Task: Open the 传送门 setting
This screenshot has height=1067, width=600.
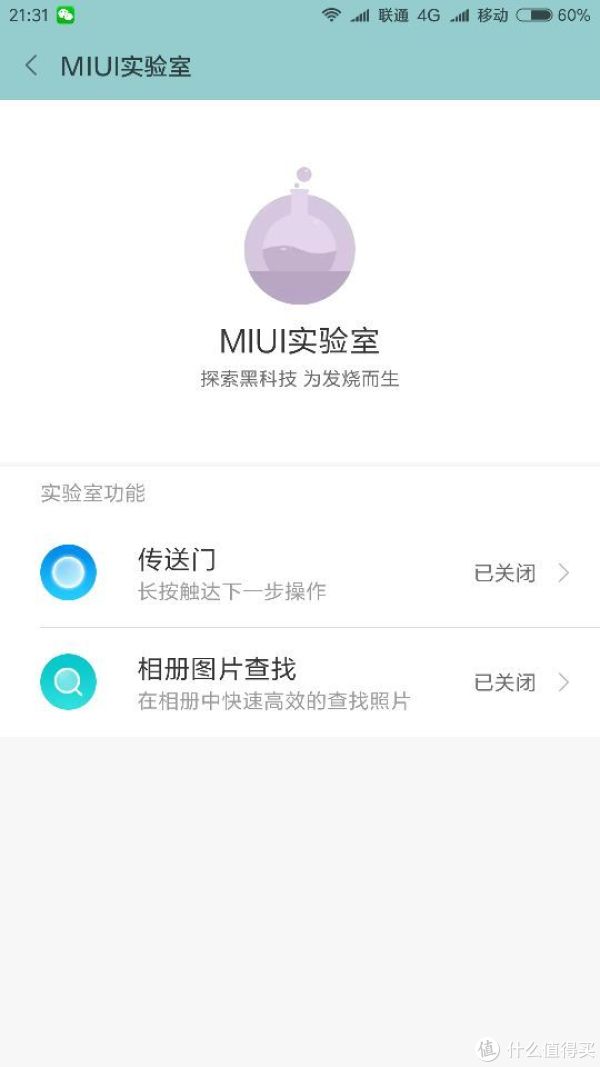Action: tap(300, 573)
